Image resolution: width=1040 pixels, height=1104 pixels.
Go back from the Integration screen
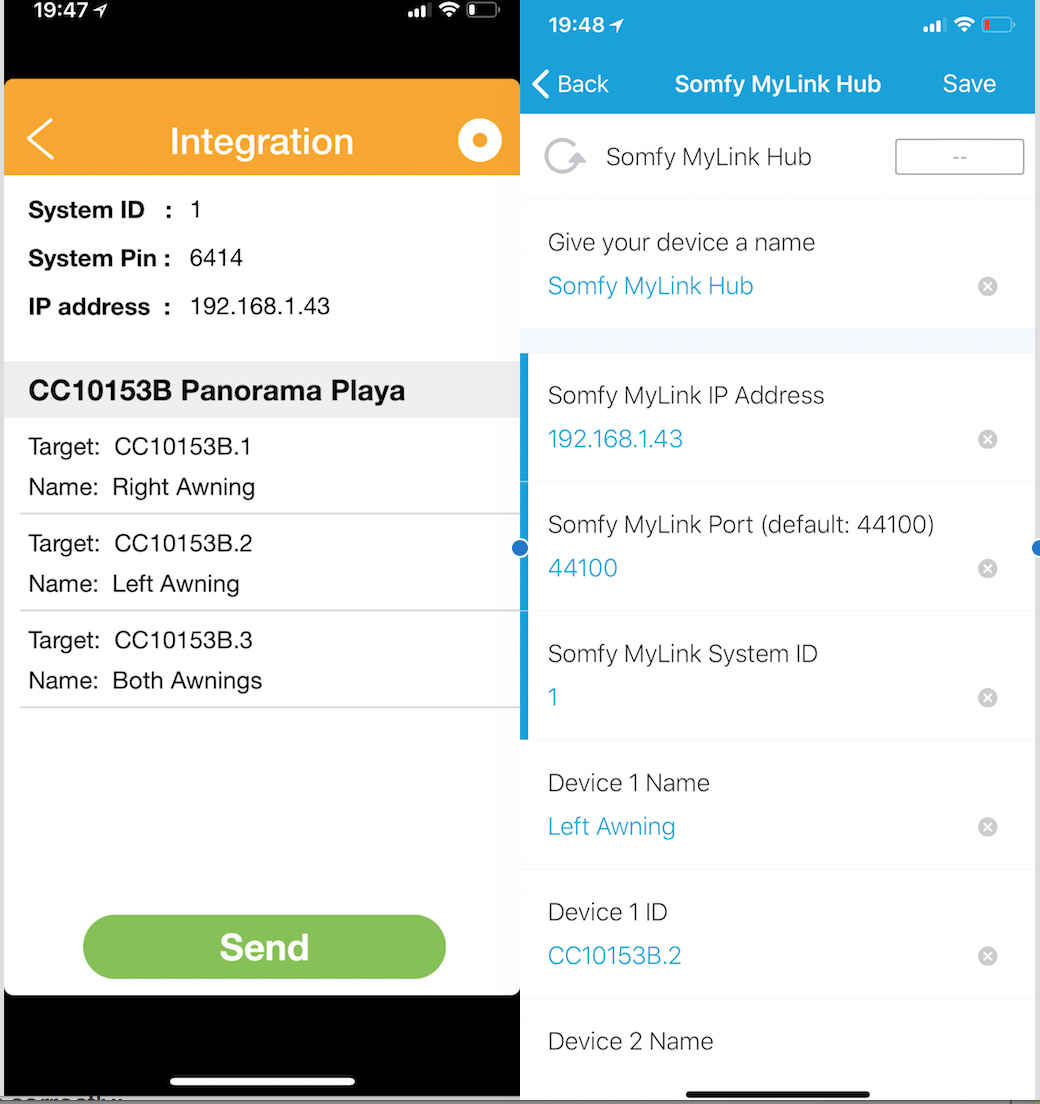tap(41, 139)
